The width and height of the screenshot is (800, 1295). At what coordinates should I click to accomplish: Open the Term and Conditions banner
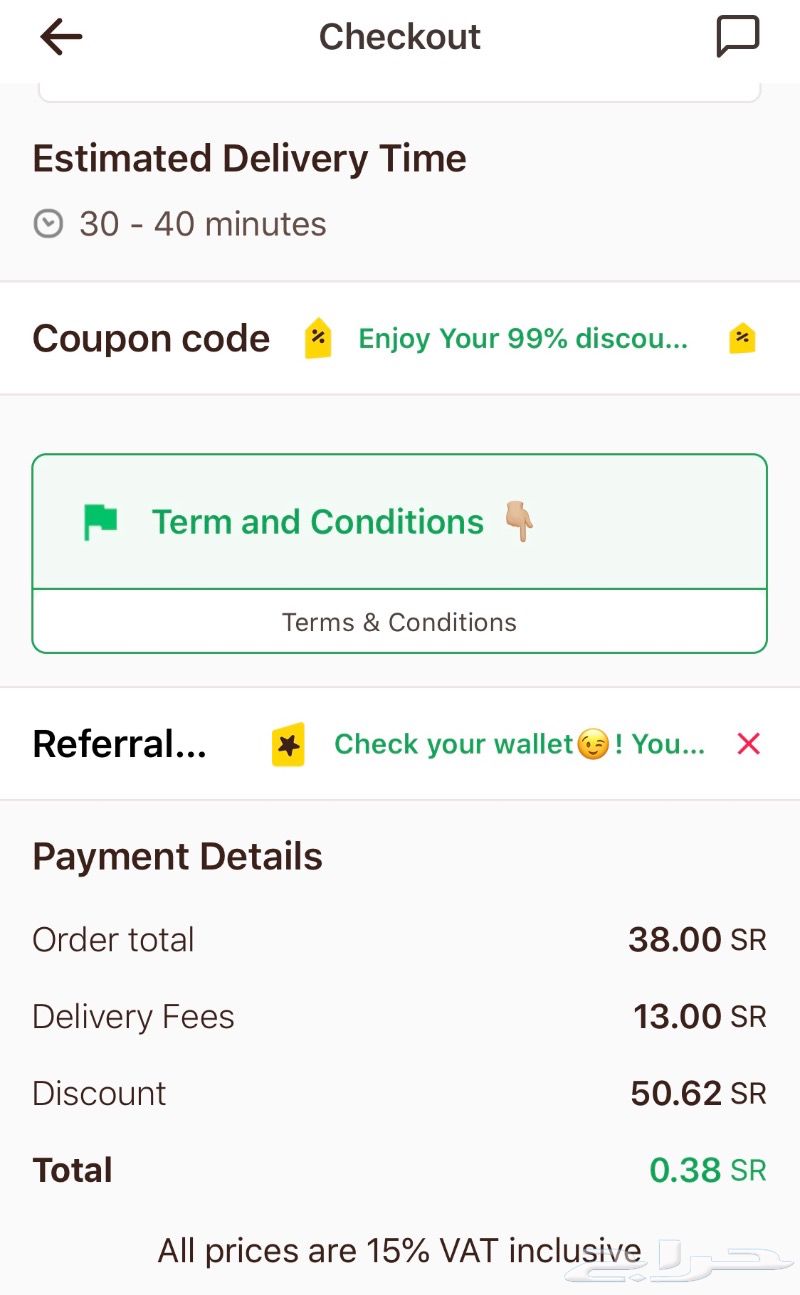coord(400,522)
